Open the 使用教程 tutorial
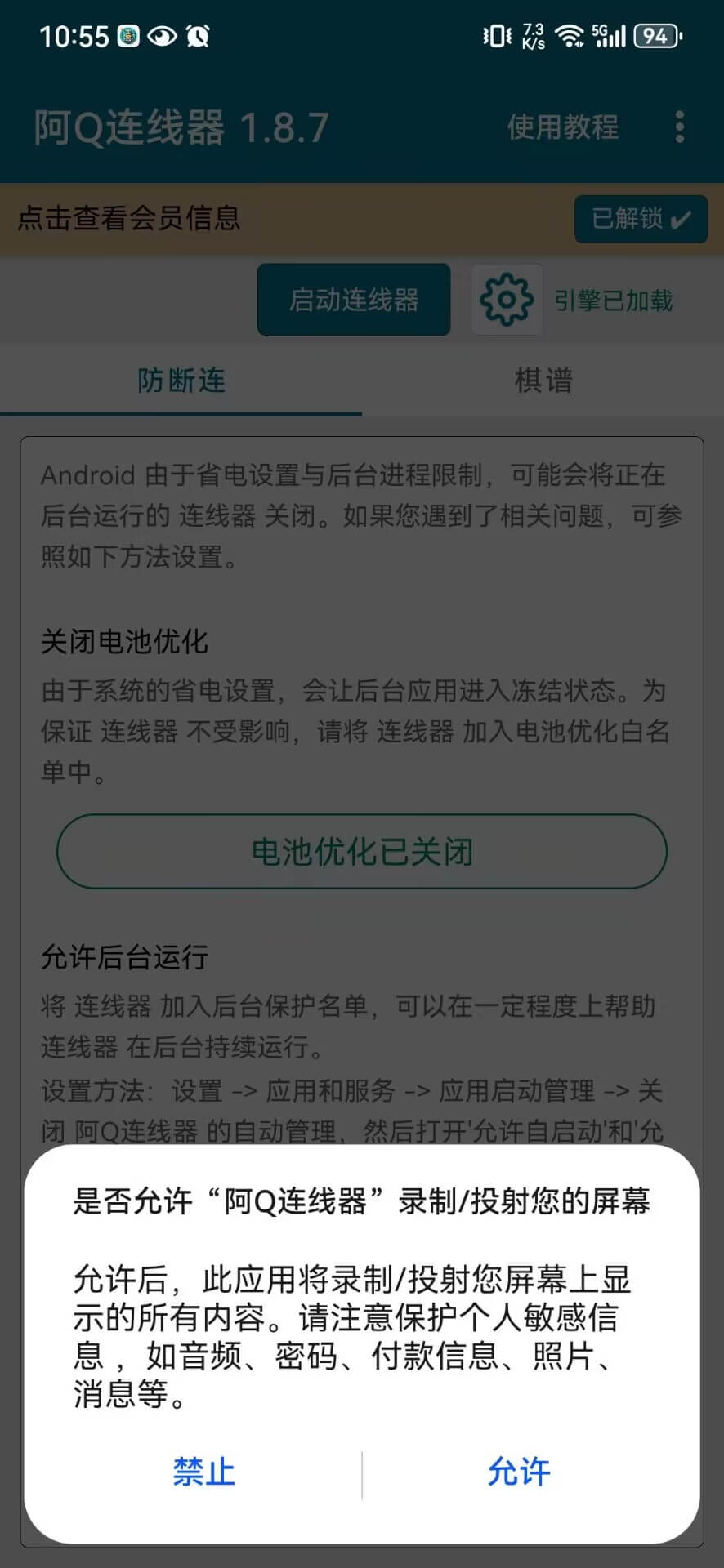 pos(562,127)
